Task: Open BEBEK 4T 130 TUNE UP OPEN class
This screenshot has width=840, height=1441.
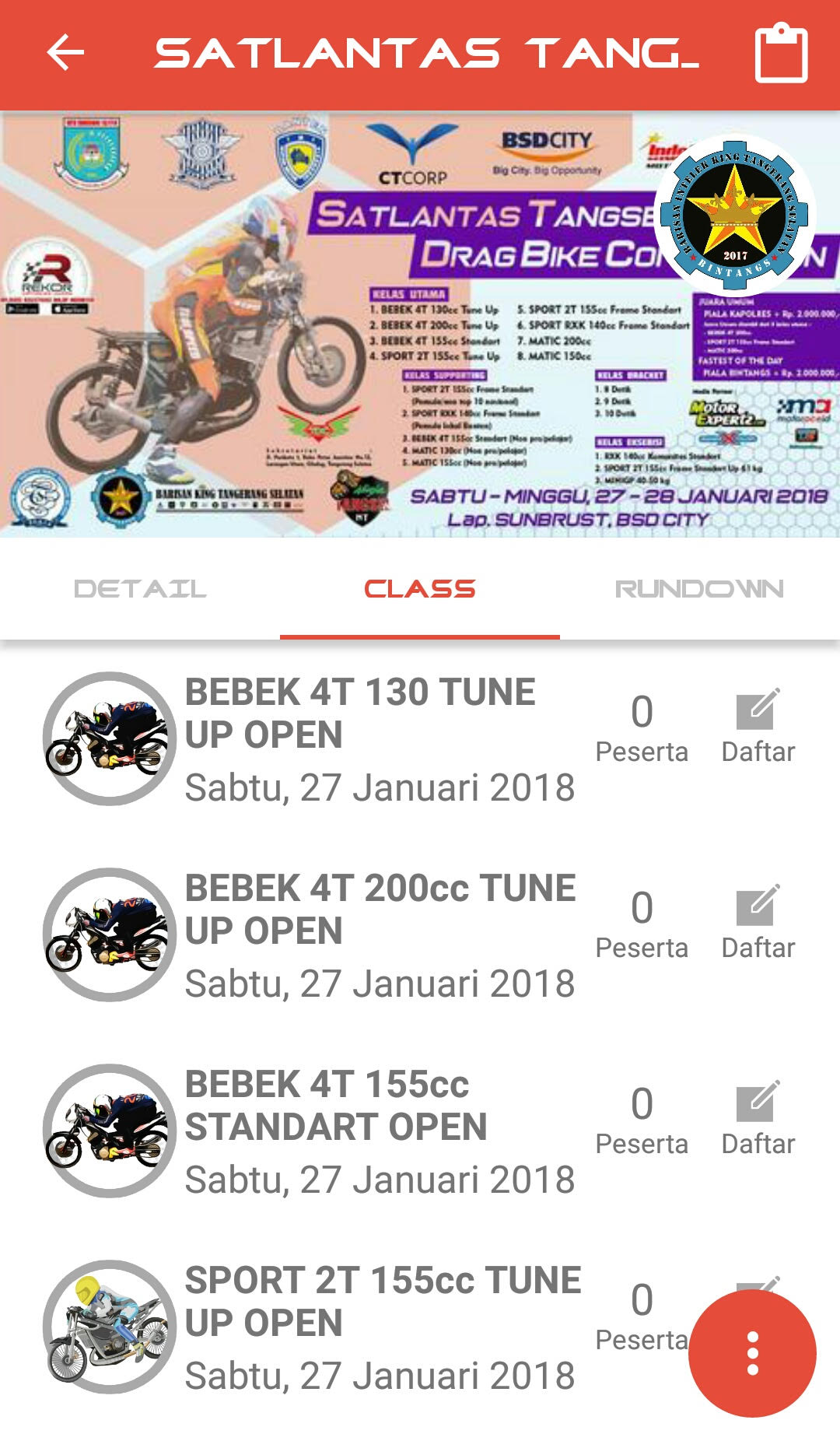Action: pyautogui.click(x=359, y=713)
